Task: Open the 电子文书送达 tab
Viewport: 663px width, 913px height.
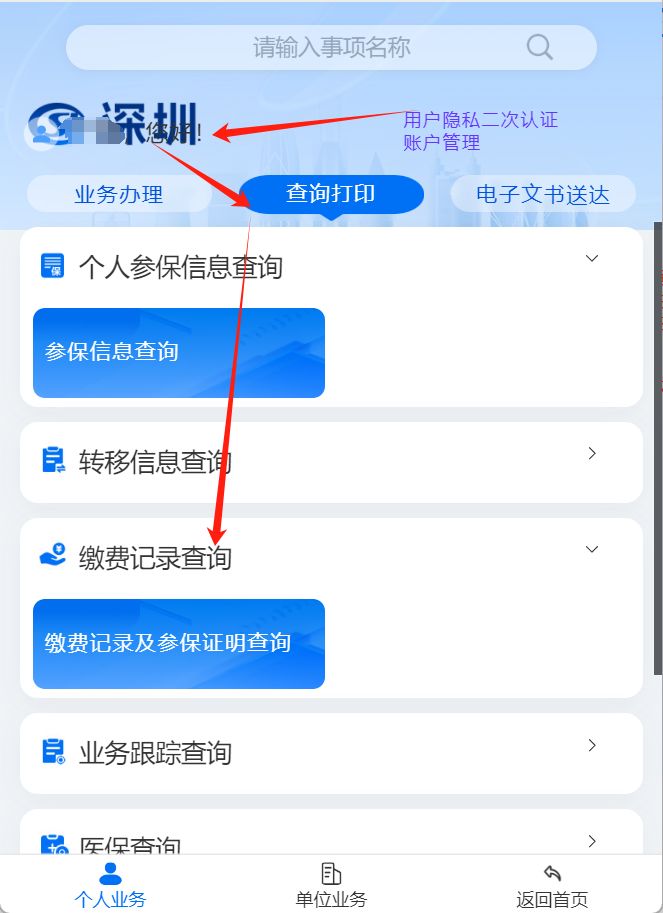Action: [542, 194]
